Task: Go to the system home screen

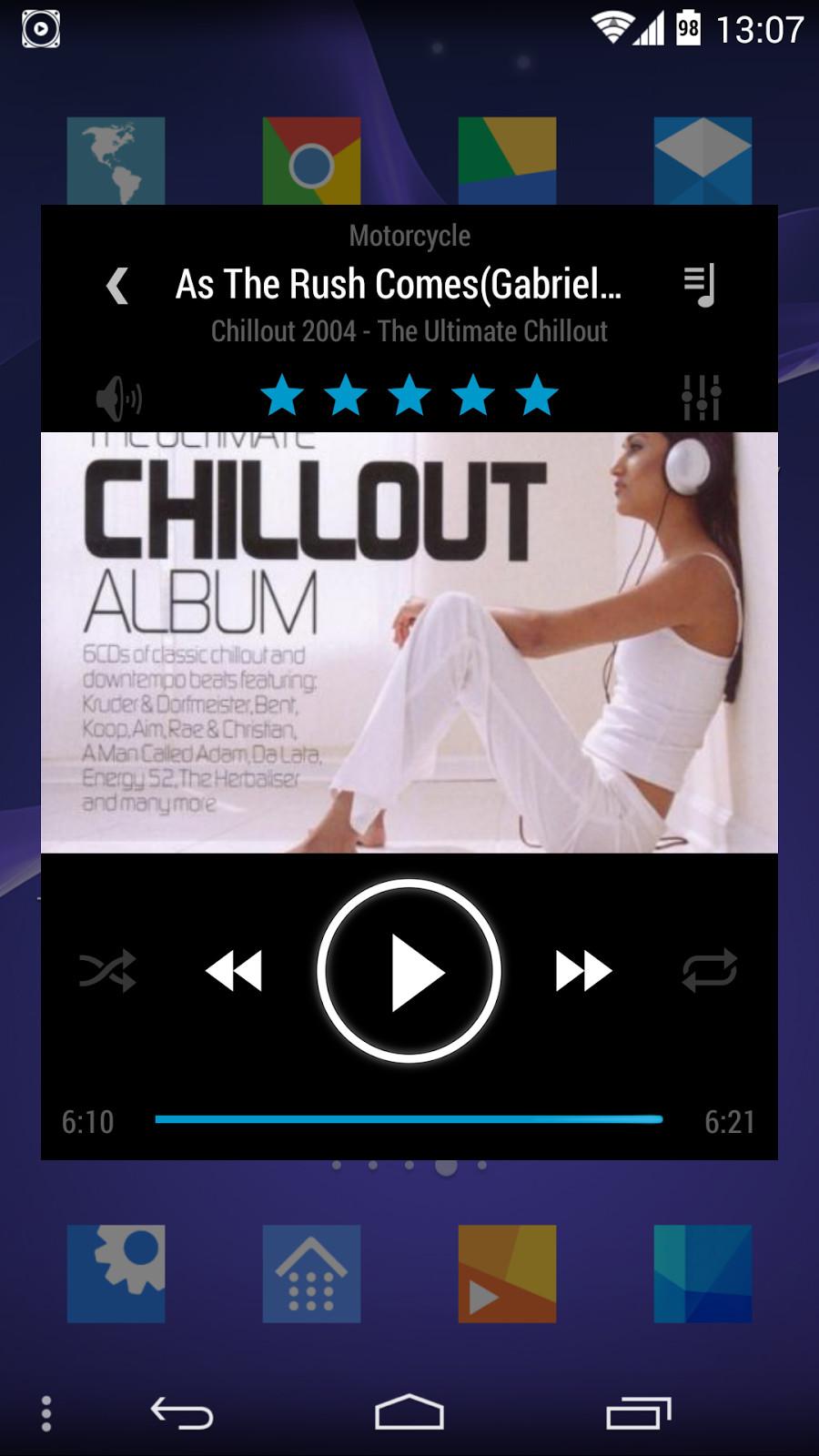Action: point(409,1413)
